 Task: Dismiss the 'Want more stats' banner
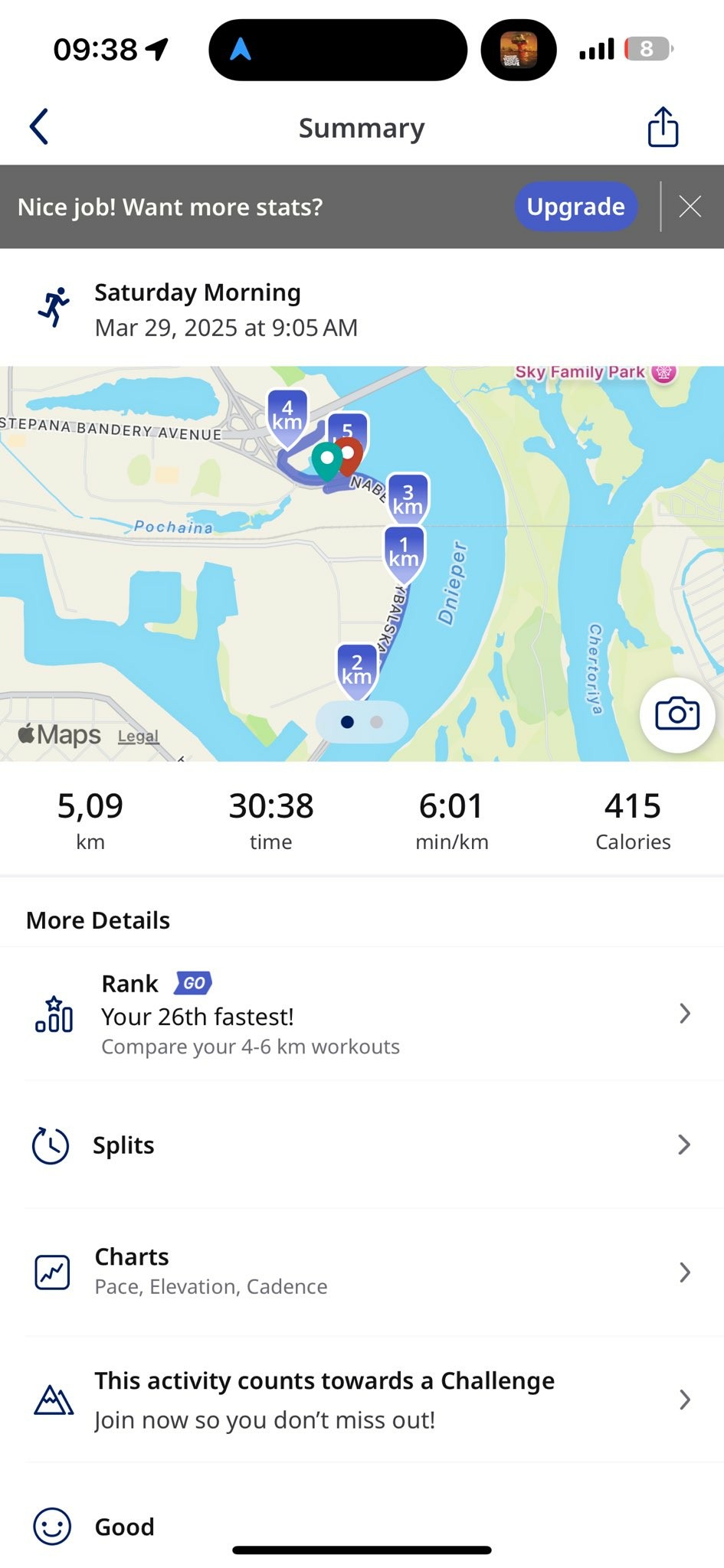690,207
